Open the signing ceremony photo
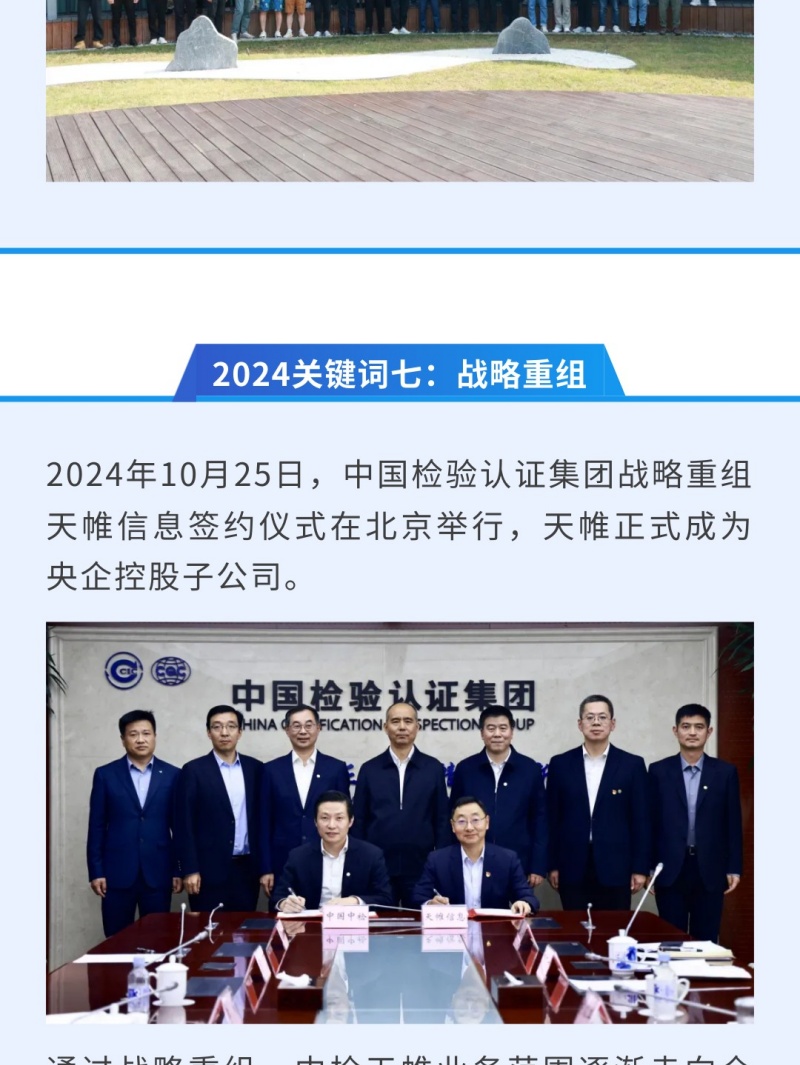Image resolution: width=800 pixels, height=1065 pixels. coord(400,822)
